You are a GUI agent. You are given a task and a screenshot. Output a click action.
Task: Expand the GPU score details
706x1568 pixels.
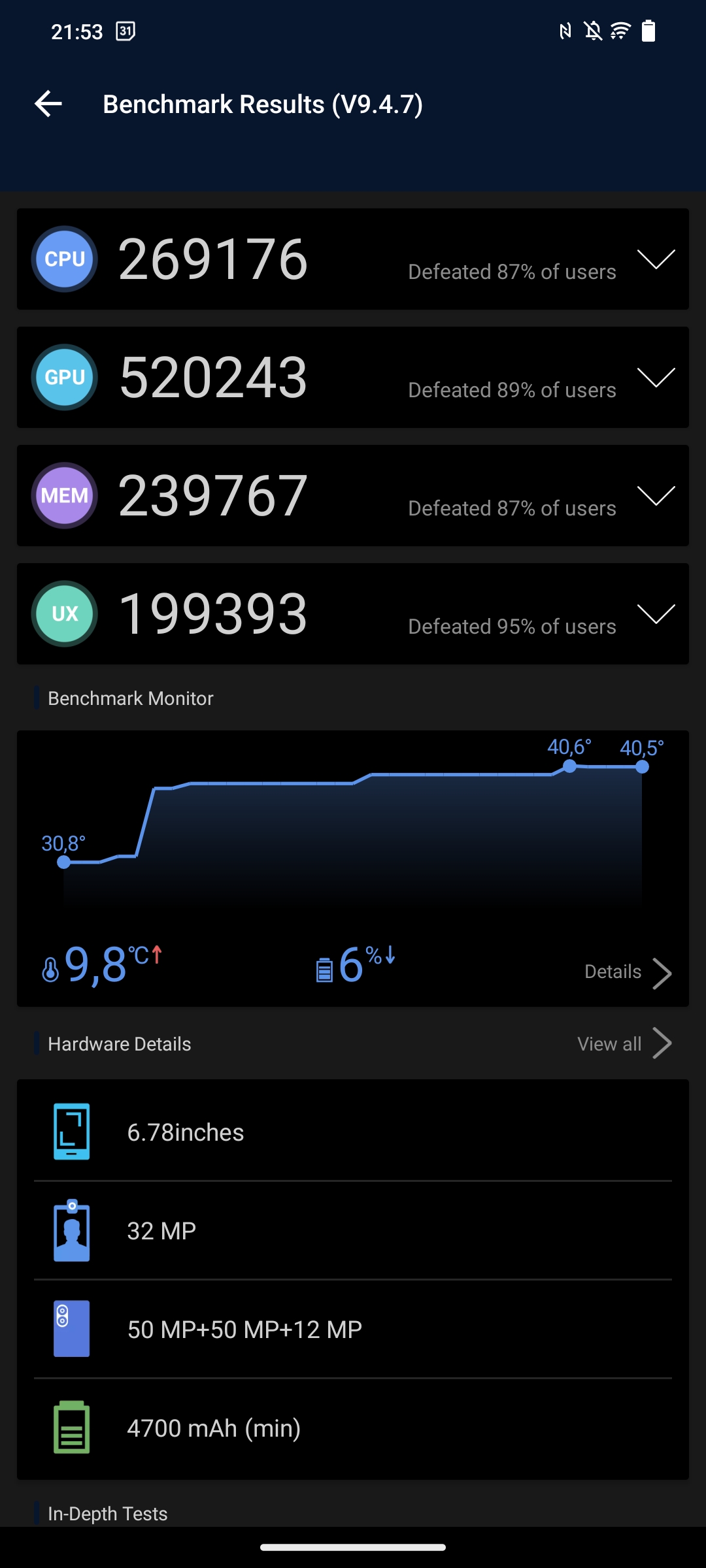(x=658, y=378)
